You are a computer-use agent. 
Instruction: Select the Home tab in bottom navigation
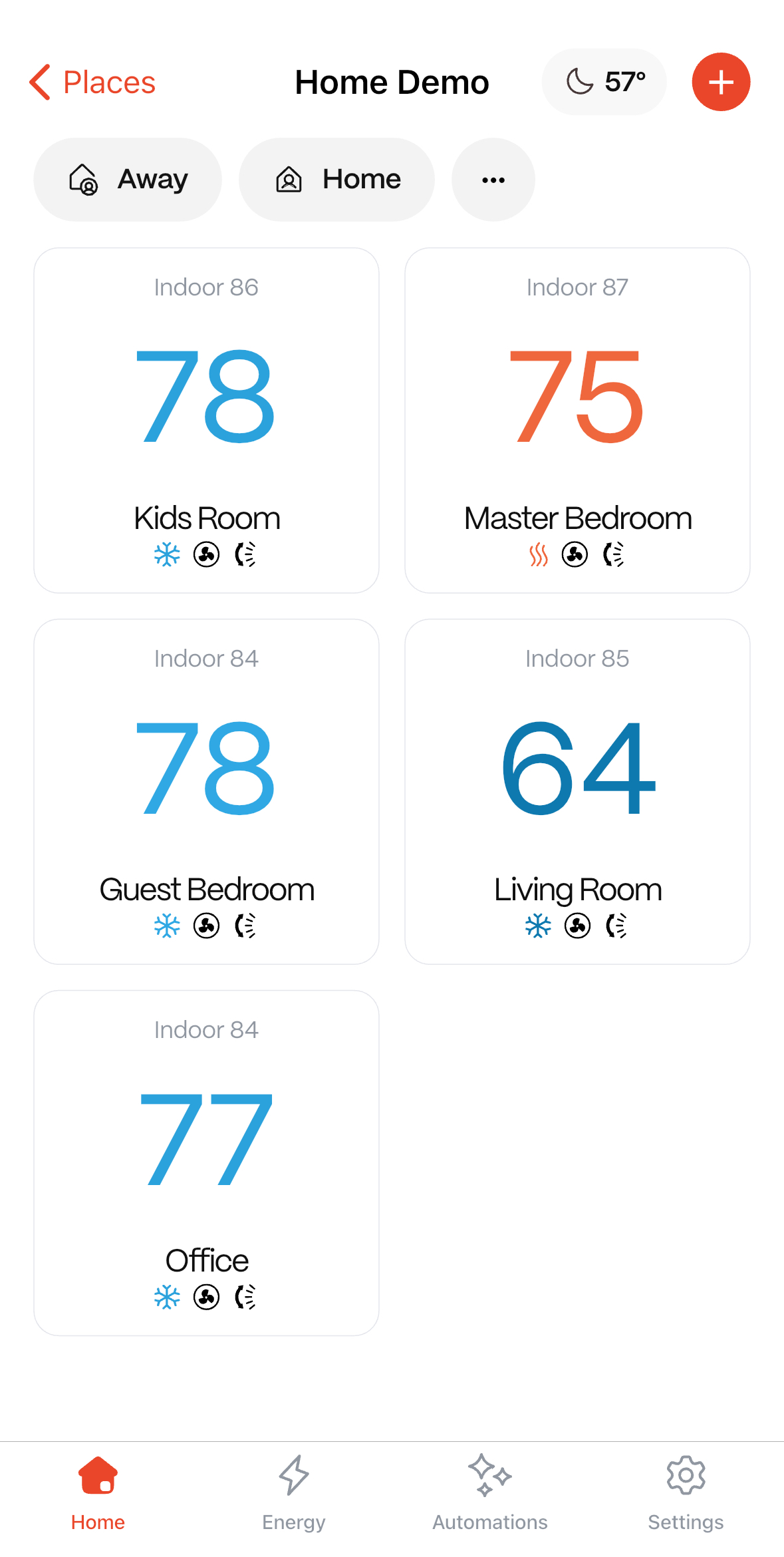(x=98, y=1493)
